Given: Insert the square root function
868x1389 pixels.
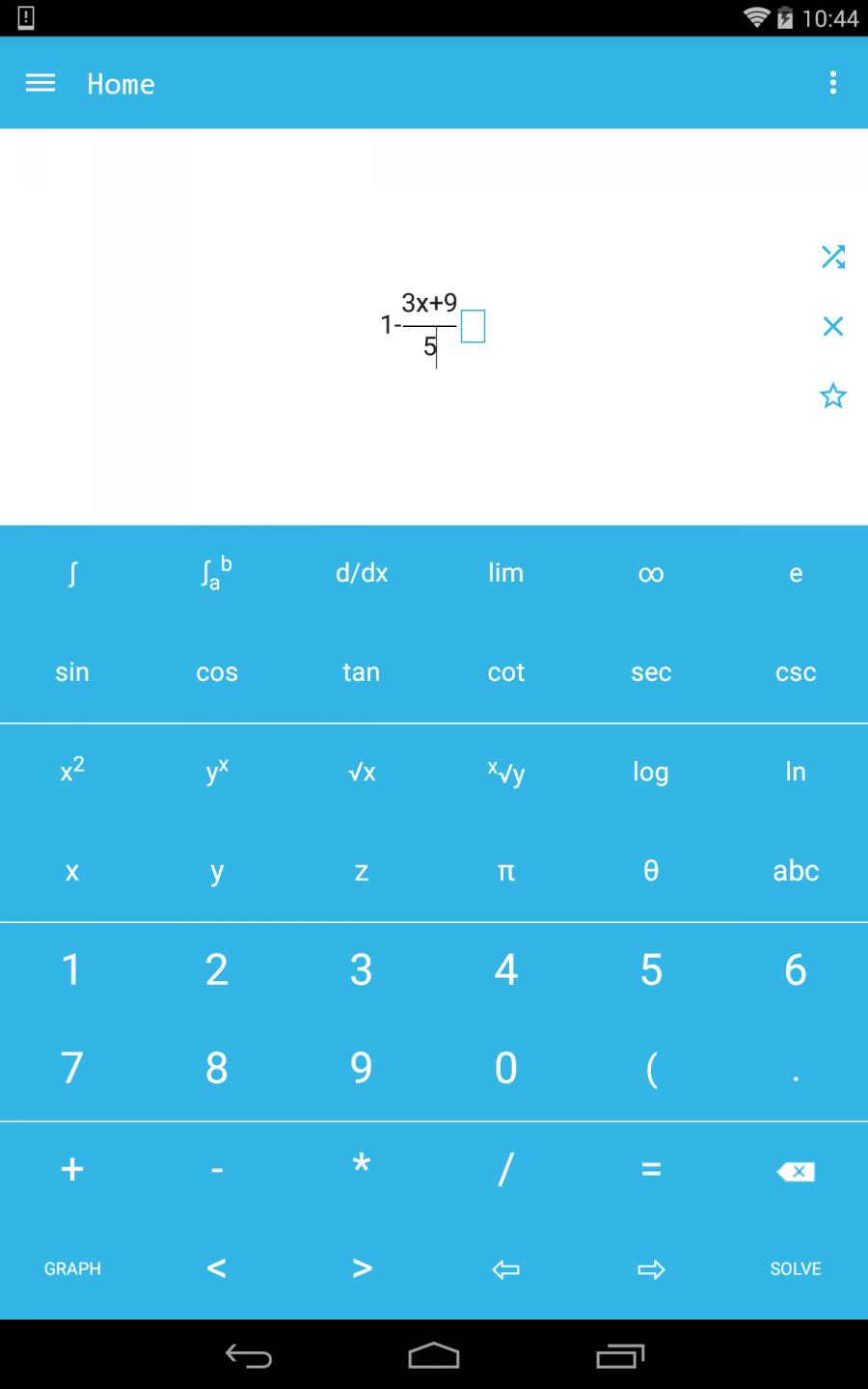Looking at the screenshot, I should 362,772.
